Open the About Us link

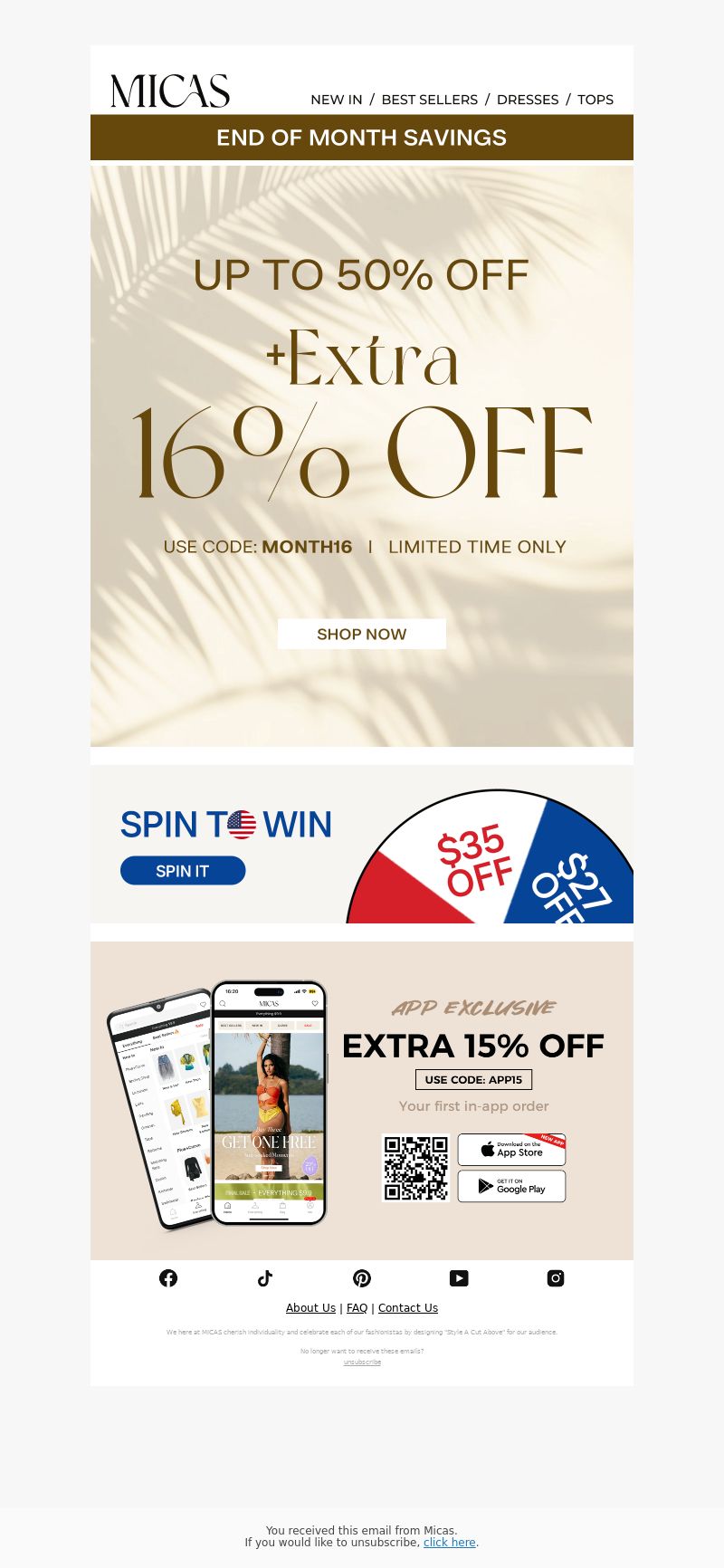[310, 1308]
